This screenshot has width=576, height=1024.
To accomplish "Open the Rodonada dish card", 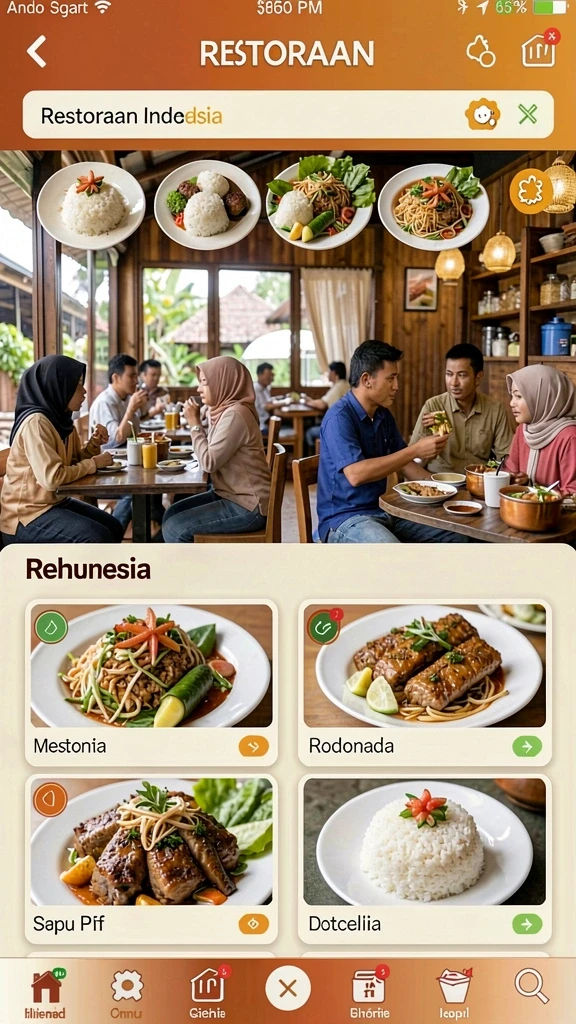I will point(425,682).
